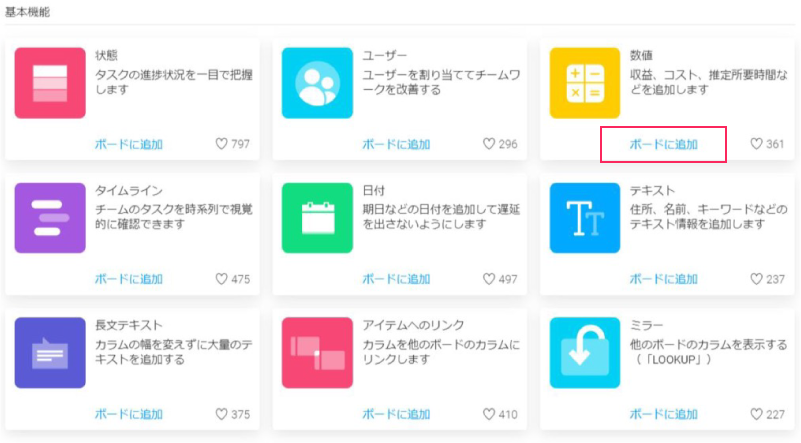The height and width of the screenshot is (443, 801).
Task: Like the ミラー column card
Action: pos(757,414)
